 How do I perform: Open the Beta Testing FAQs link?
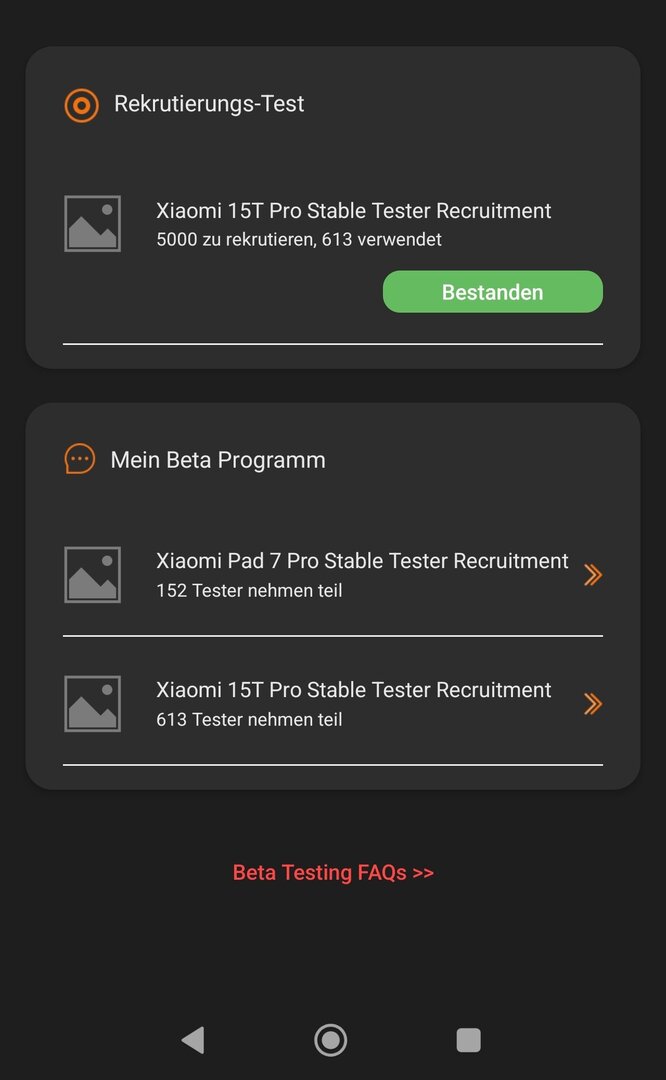click(x=333, y=872)
